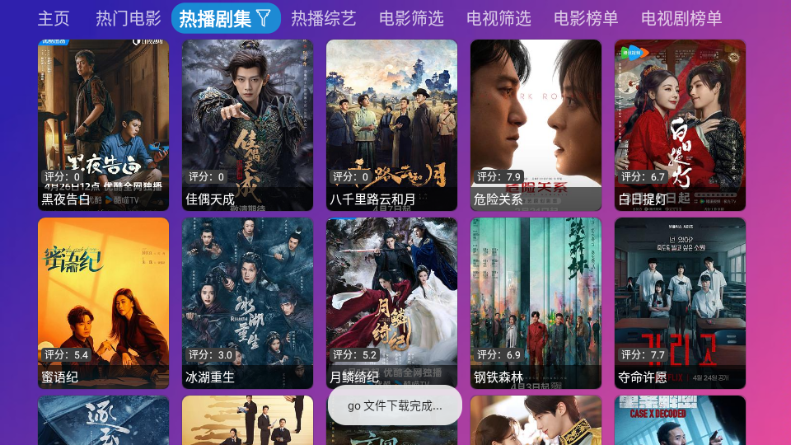The image size is (791, 445).
Task: Tap the 月鳞绮纪 poster
Action: pos(392,303)
